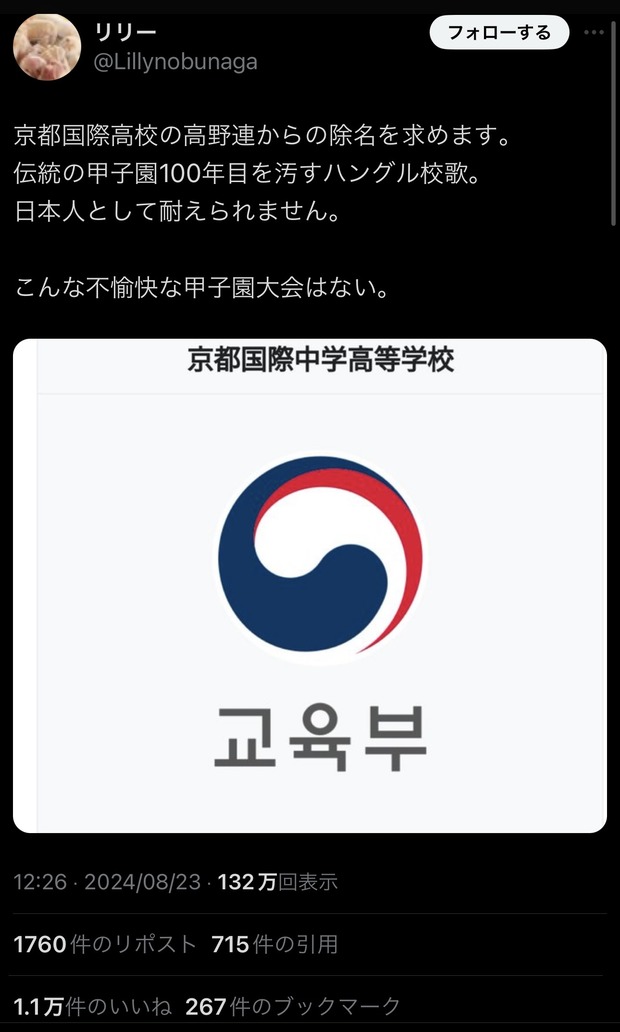This screenshot has height=1032, width=620.
Task: Tap the フォローする follow button
Action: point(499,33)
